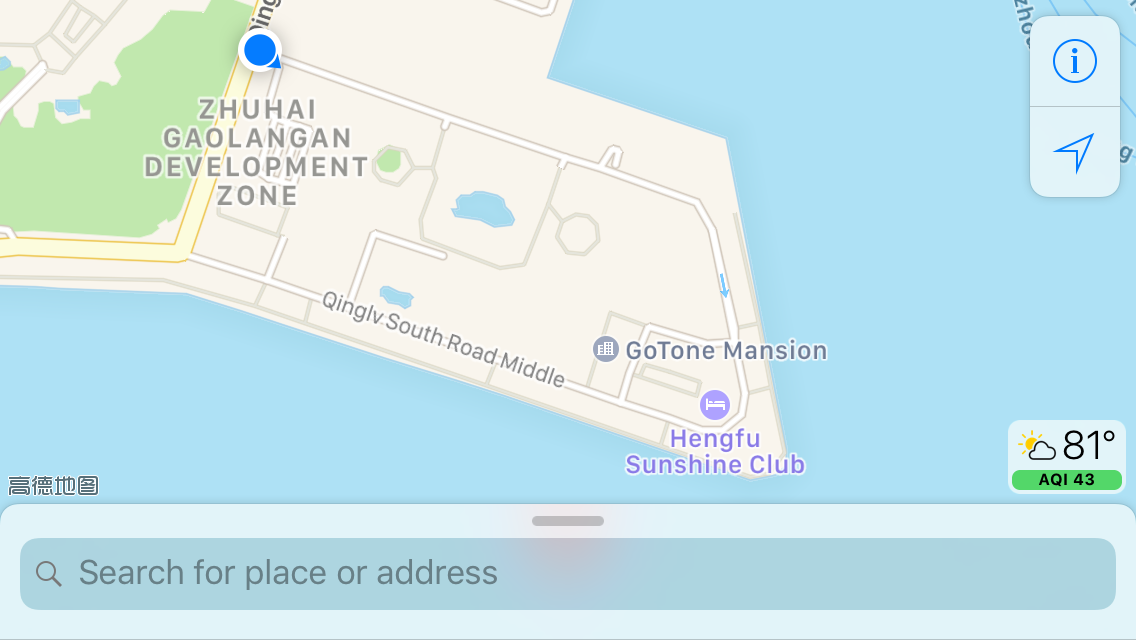Tap the search for place or address field

coord(567,573)
